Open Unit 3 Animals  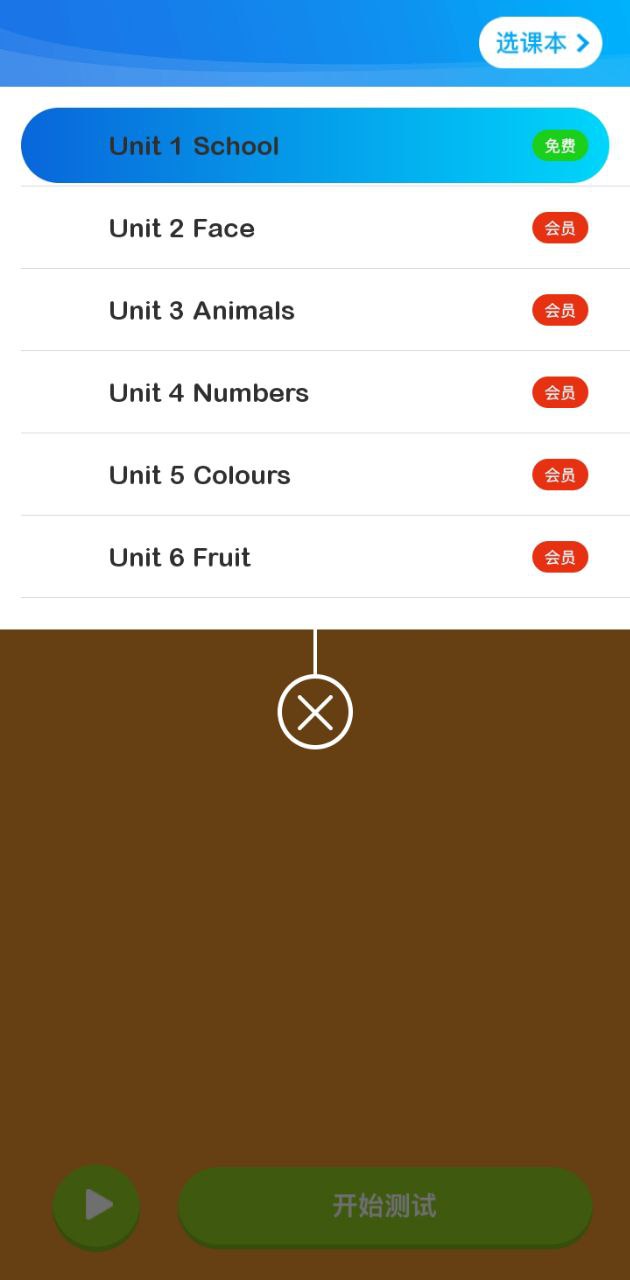pos(314,310)
